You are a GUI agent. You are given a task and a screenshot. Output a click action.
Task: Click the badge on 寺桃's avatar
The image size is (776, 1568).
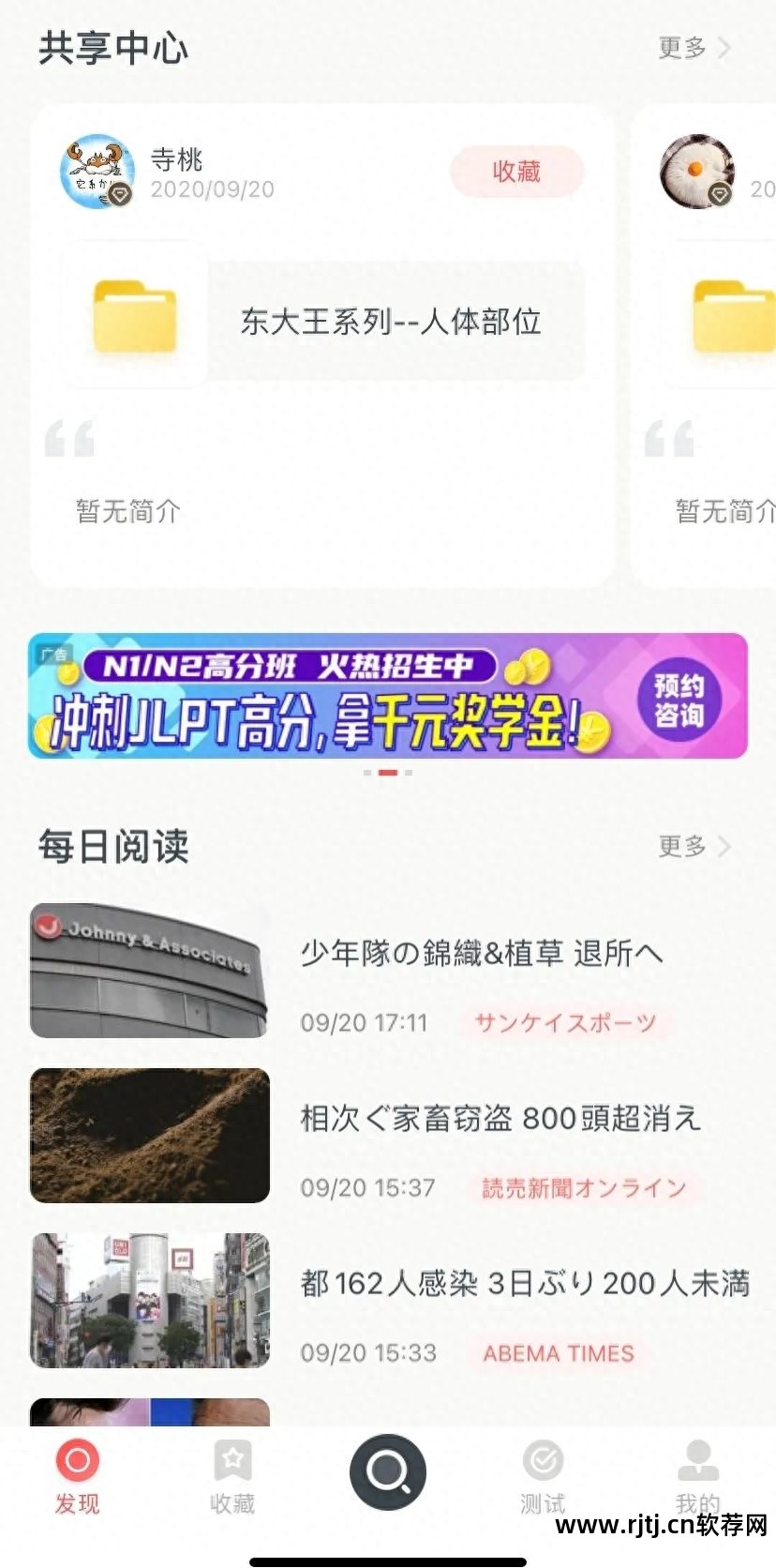coord(120,197)
